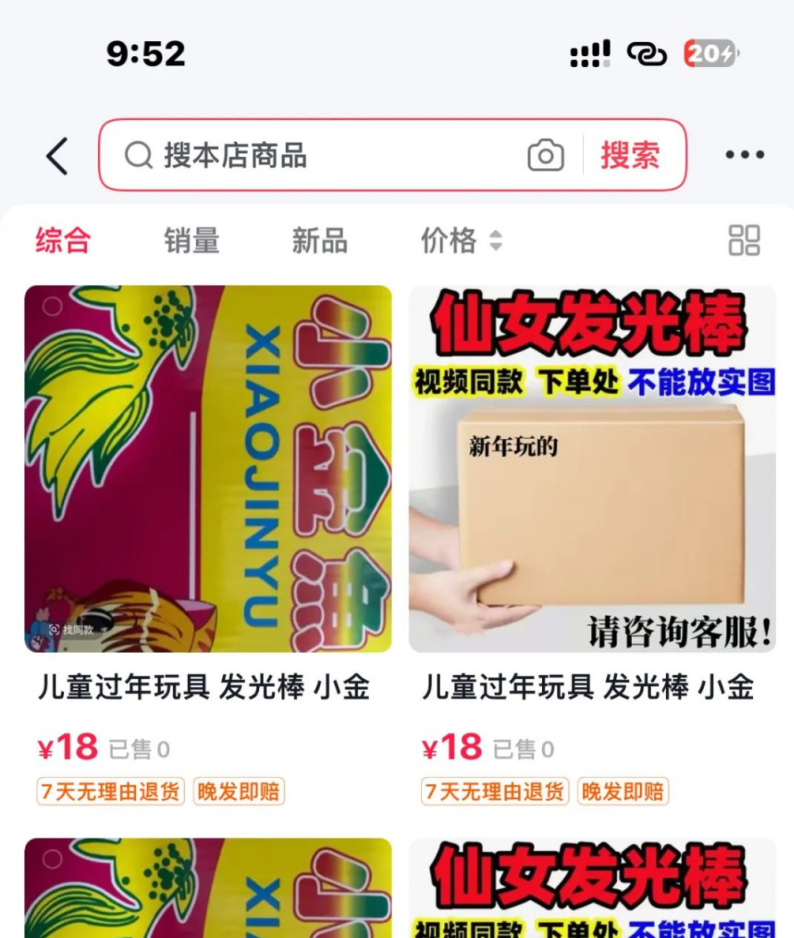Go back with the arrow icon
This screenshot has width=794, height=938.
[58, 156]
